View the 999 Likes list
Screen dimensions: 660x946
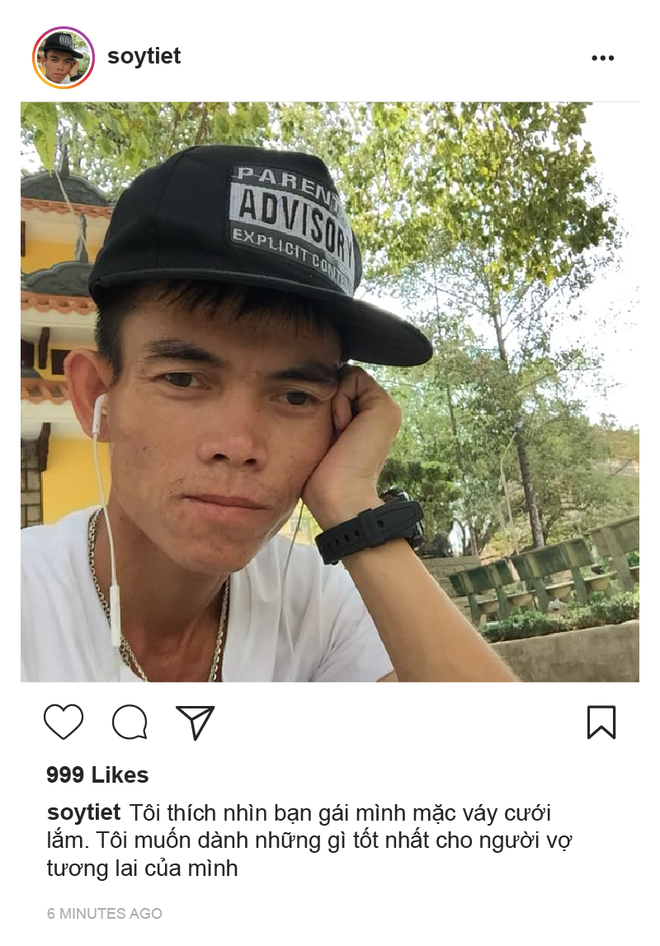pos(97,775)
